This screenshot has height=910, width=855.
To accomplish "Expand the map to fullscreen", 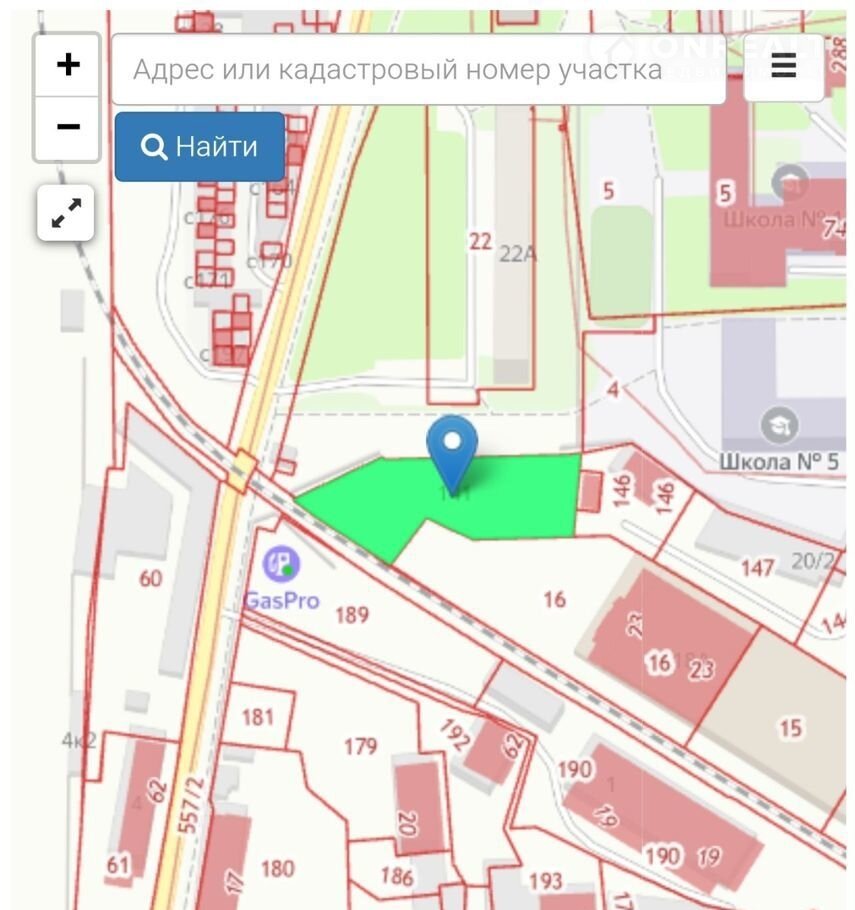I will (66, 212).
